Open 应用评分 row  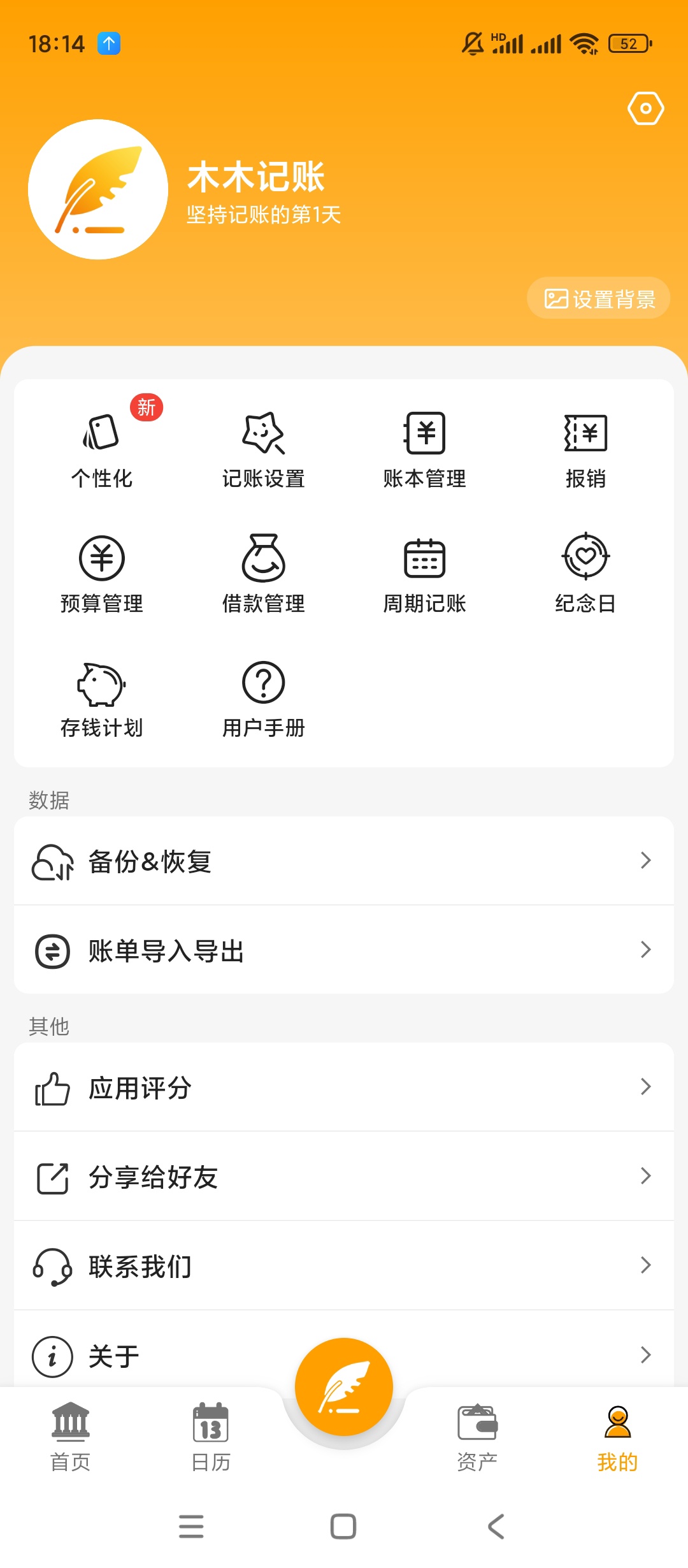344,1087
